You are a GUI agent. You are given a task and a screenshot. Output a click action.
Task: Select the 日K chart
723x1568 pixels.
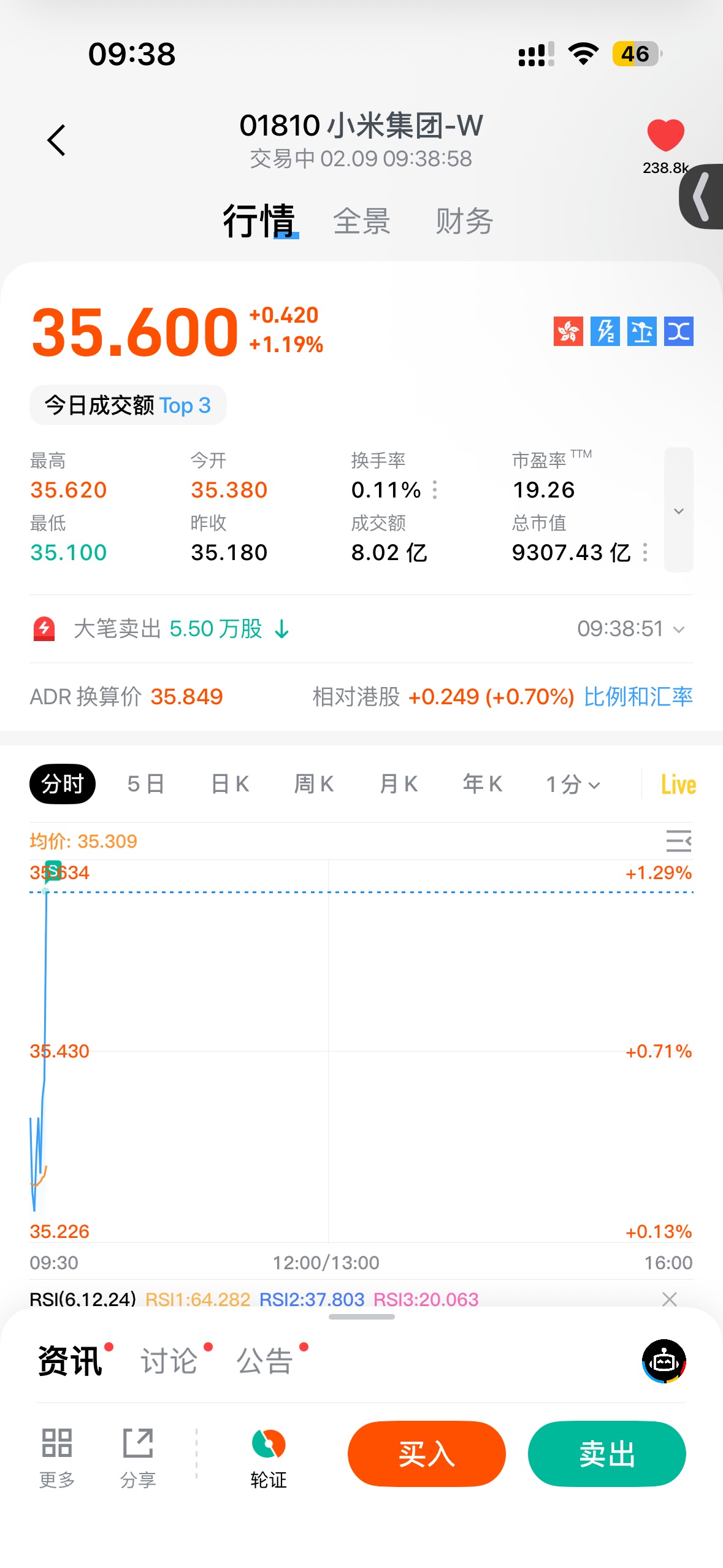tap(230, 784)
